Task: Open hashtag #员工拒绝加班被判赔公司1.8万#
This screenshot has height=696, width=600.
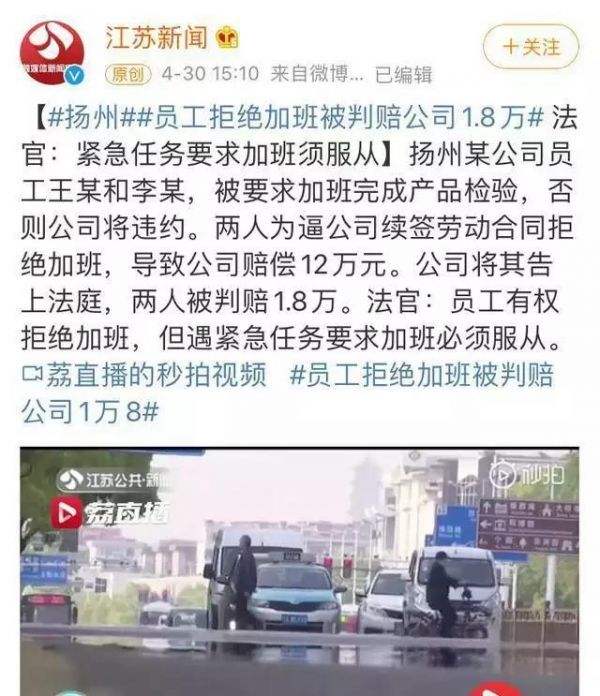Action: 336,116
